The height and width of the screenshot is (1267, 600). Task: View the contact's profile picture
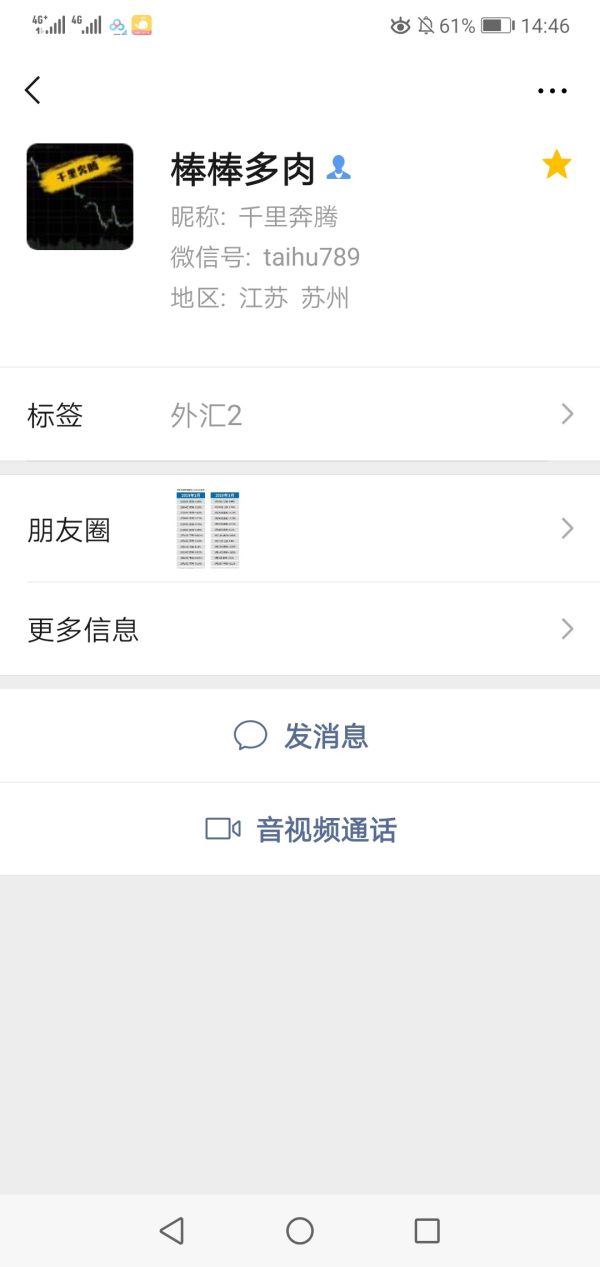coord(80,196)
